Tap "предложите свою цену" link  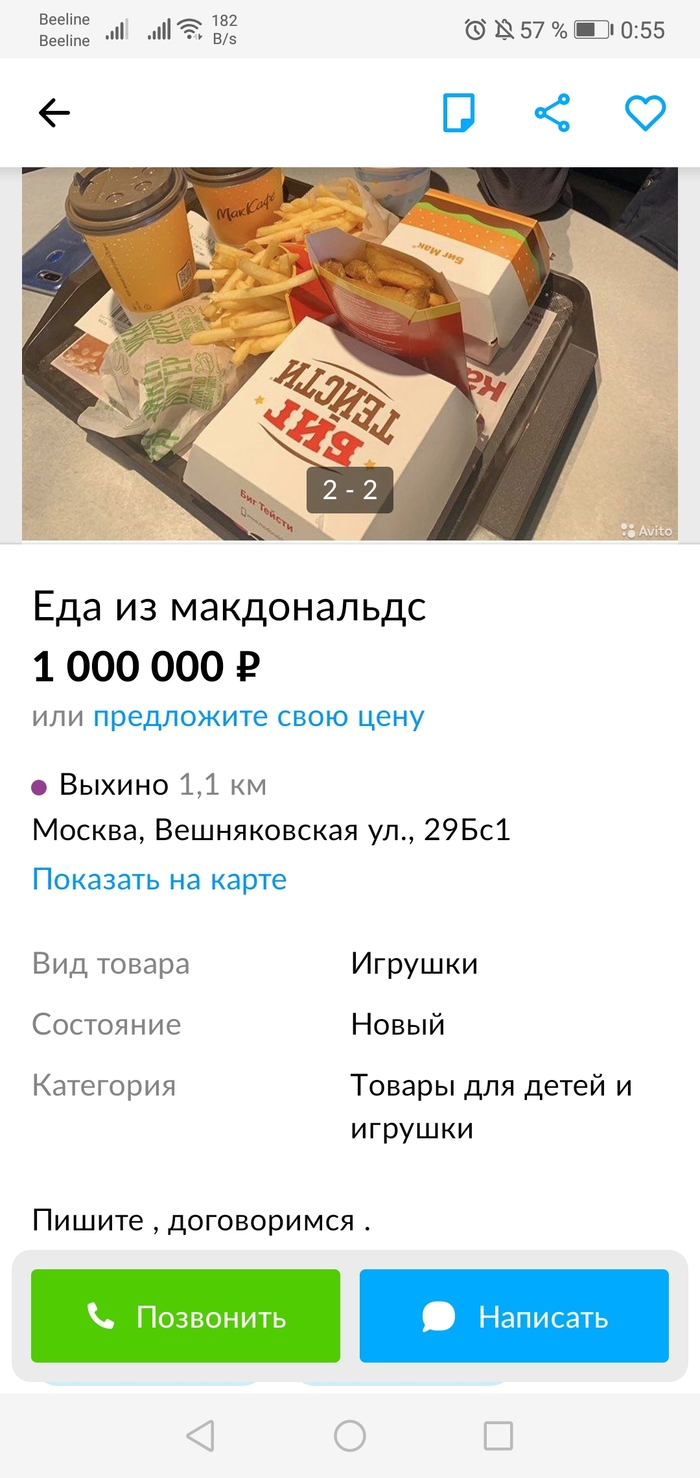[259, 717]
